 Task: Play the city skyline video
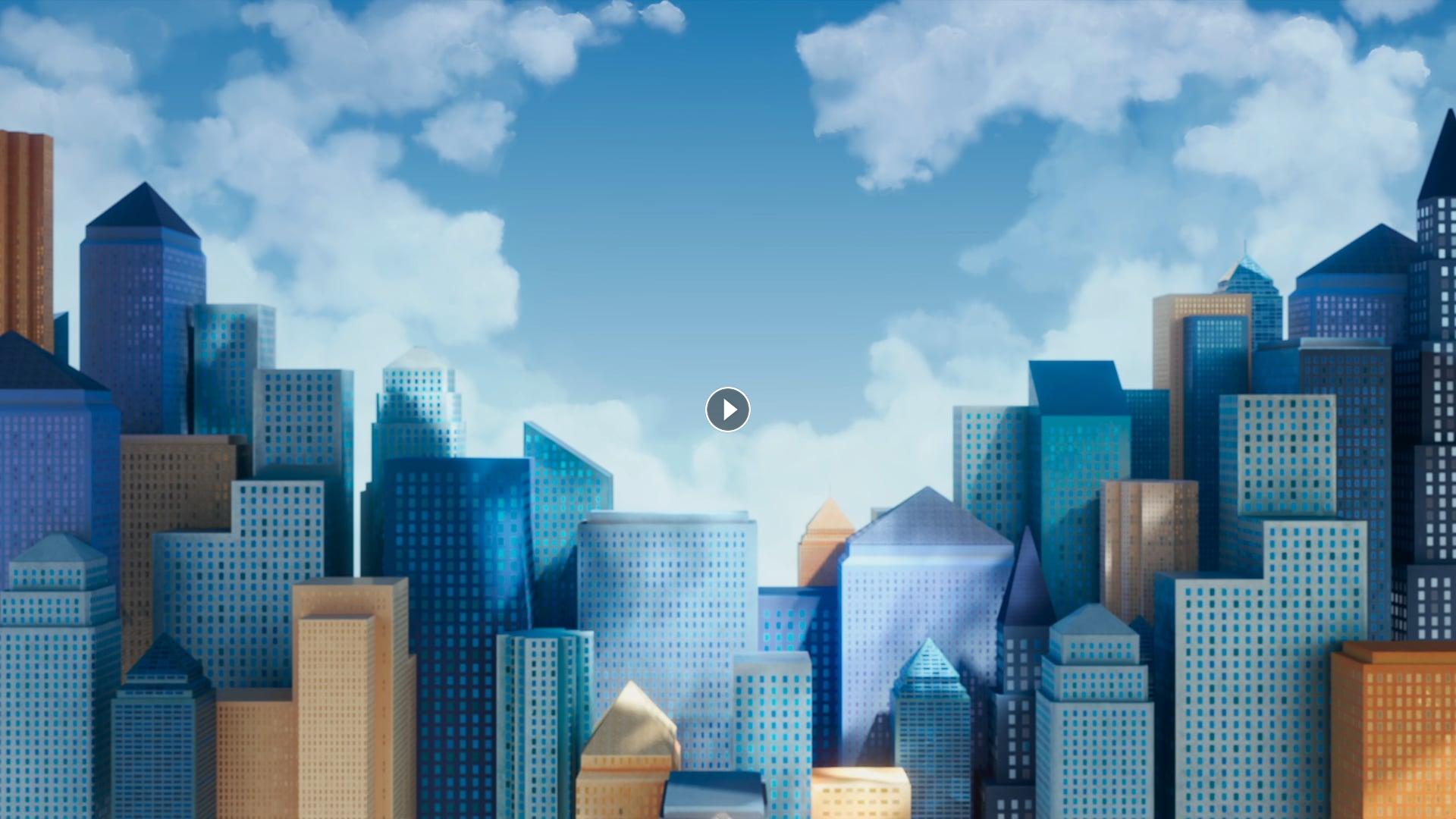(x=728, y=409)
